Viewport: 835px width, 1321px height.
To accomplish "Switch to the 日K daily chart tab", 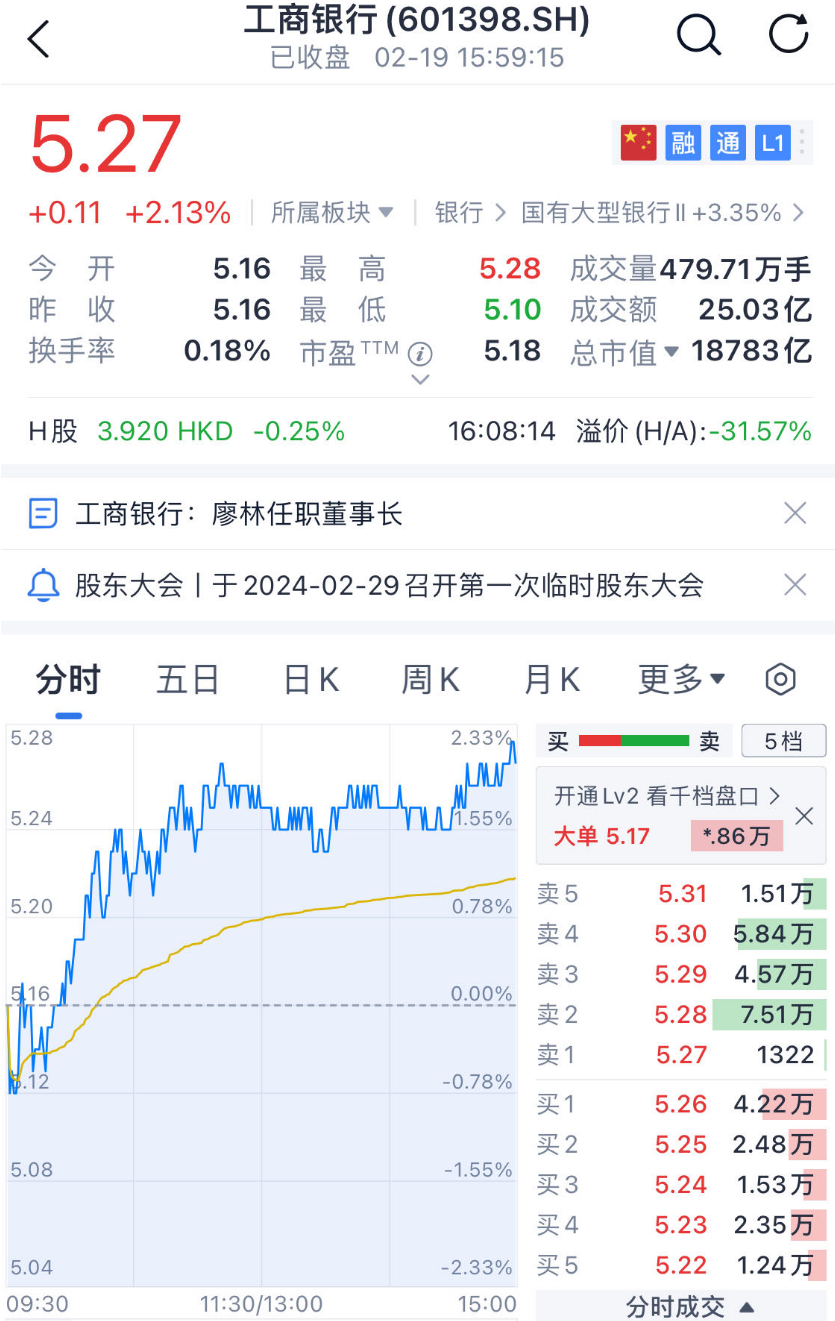I will coord(308,679).
